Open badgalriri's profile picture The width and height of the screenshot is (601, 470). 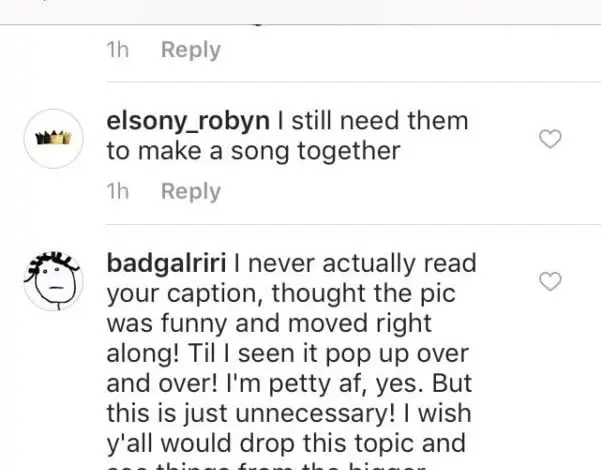tap(51, 281)
